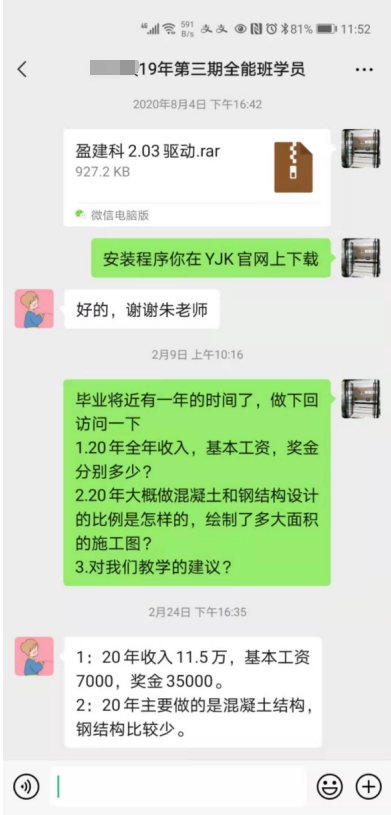Open the emoji picker

[330, 787]
